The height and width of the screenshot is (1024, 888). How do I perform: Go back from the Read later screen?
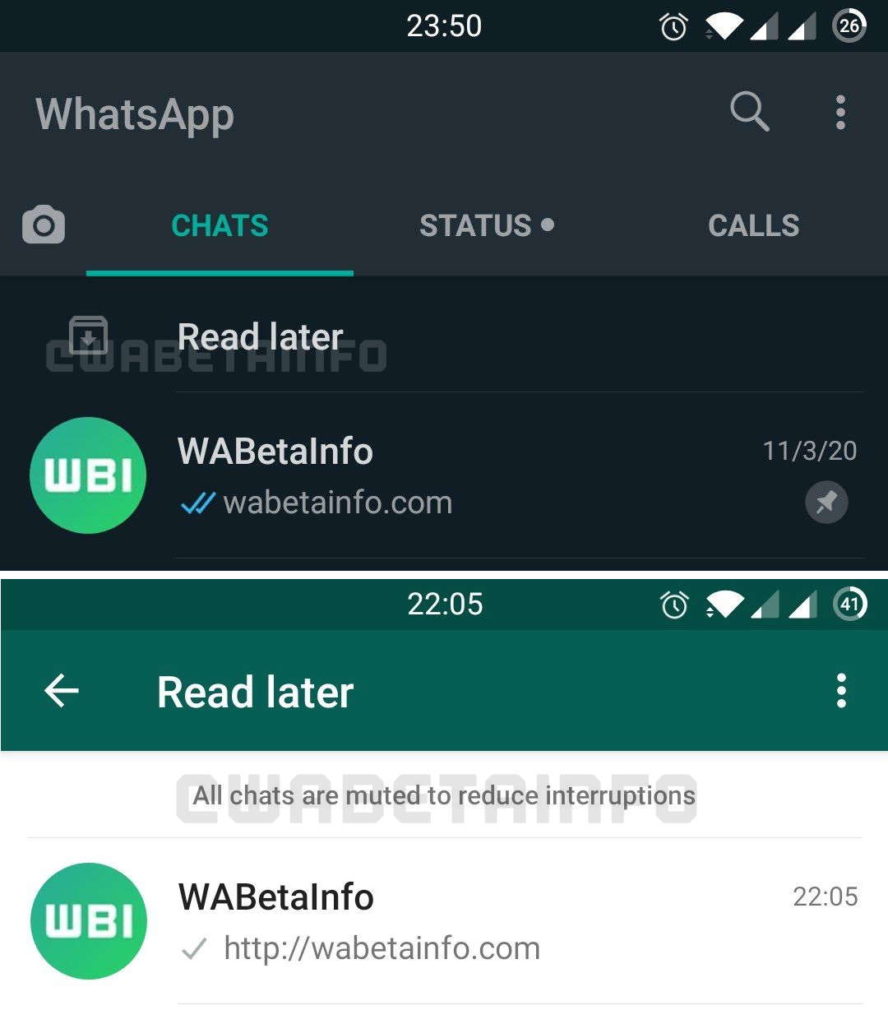[x=62, y=691]
